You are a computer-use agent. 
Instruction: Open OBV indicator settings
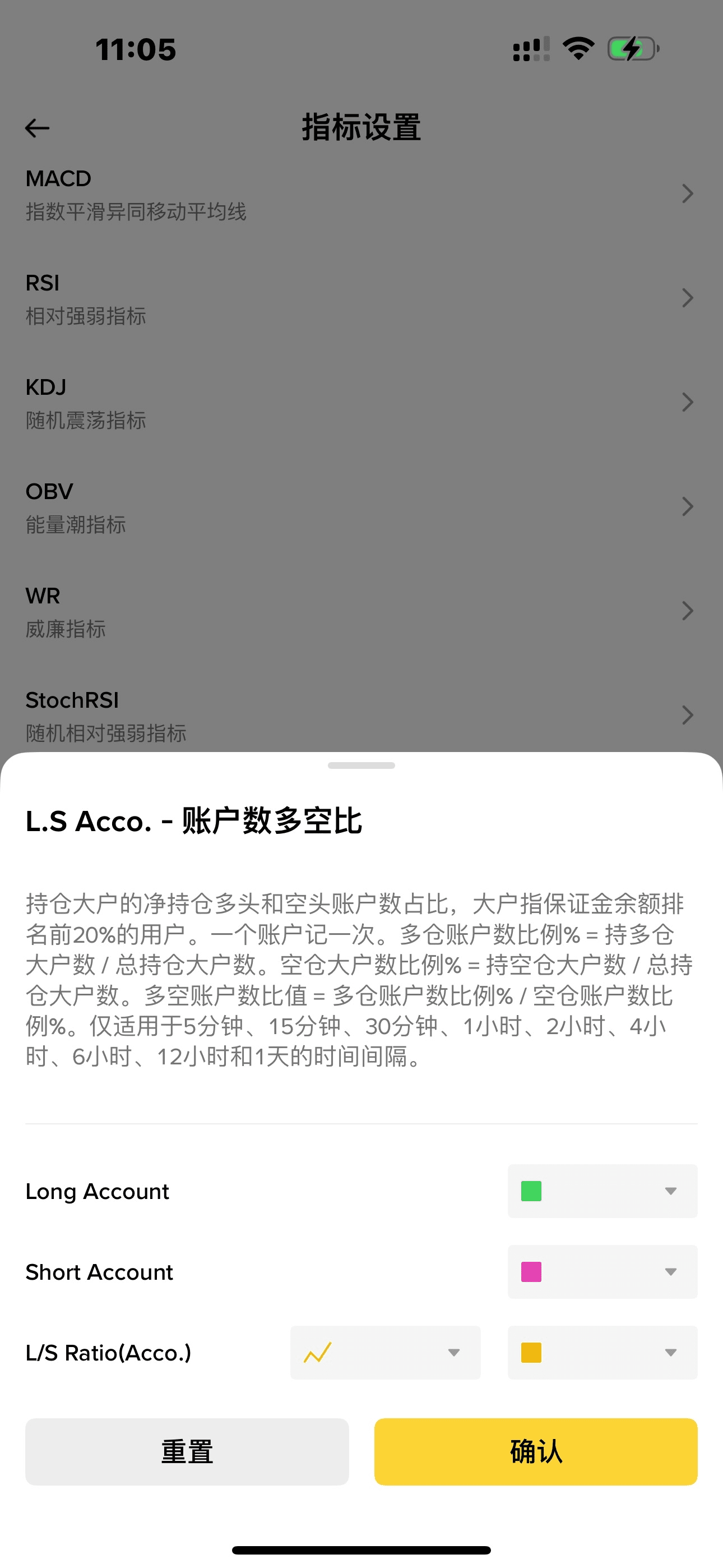pos(361,507)
